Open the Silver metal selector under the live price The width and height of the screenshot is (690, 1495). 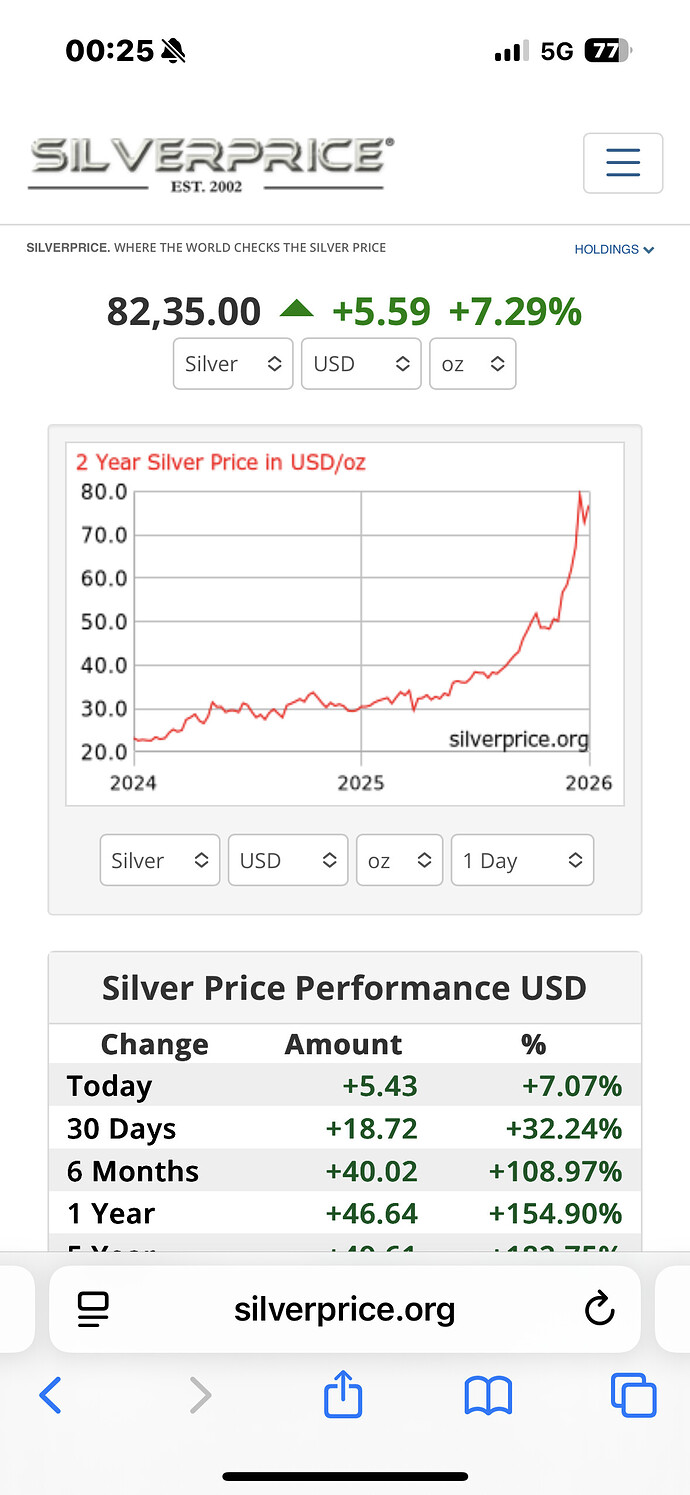tap(233, 364)
